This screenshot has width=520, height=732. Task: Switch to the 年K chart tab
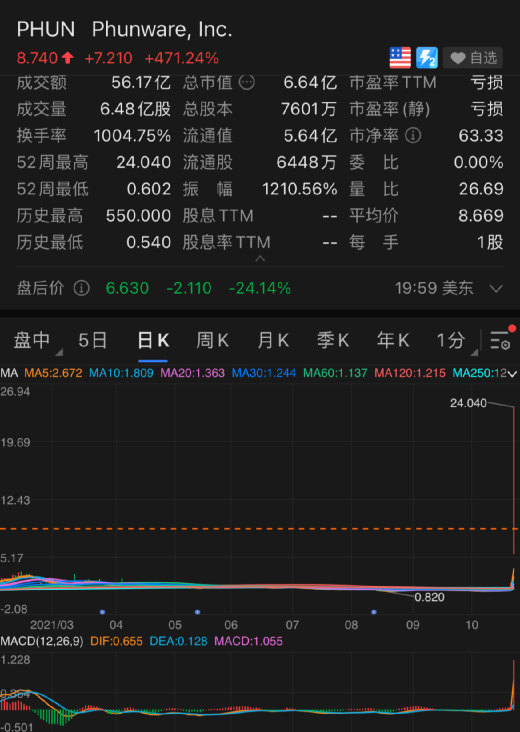coord(393,340)
